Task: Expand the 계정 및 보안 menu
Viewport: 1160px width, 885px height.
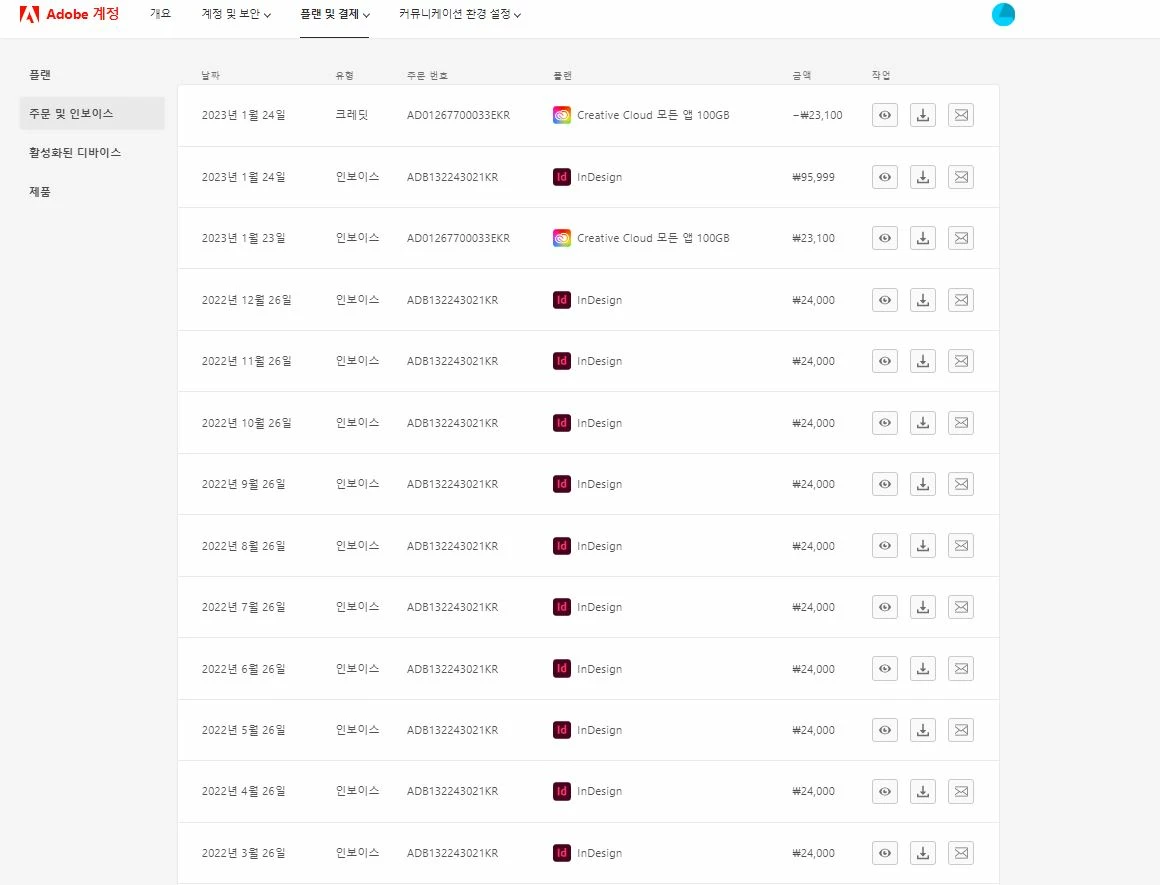Action: 236,15
